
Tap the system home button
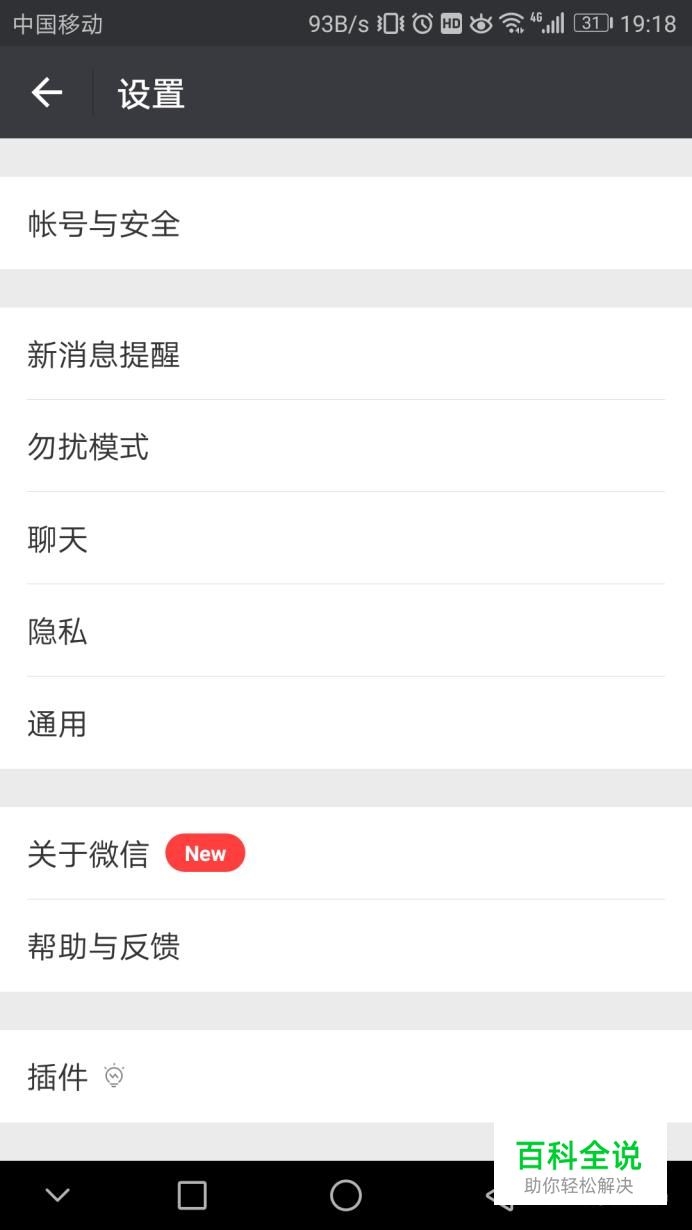click(346, 1195)
